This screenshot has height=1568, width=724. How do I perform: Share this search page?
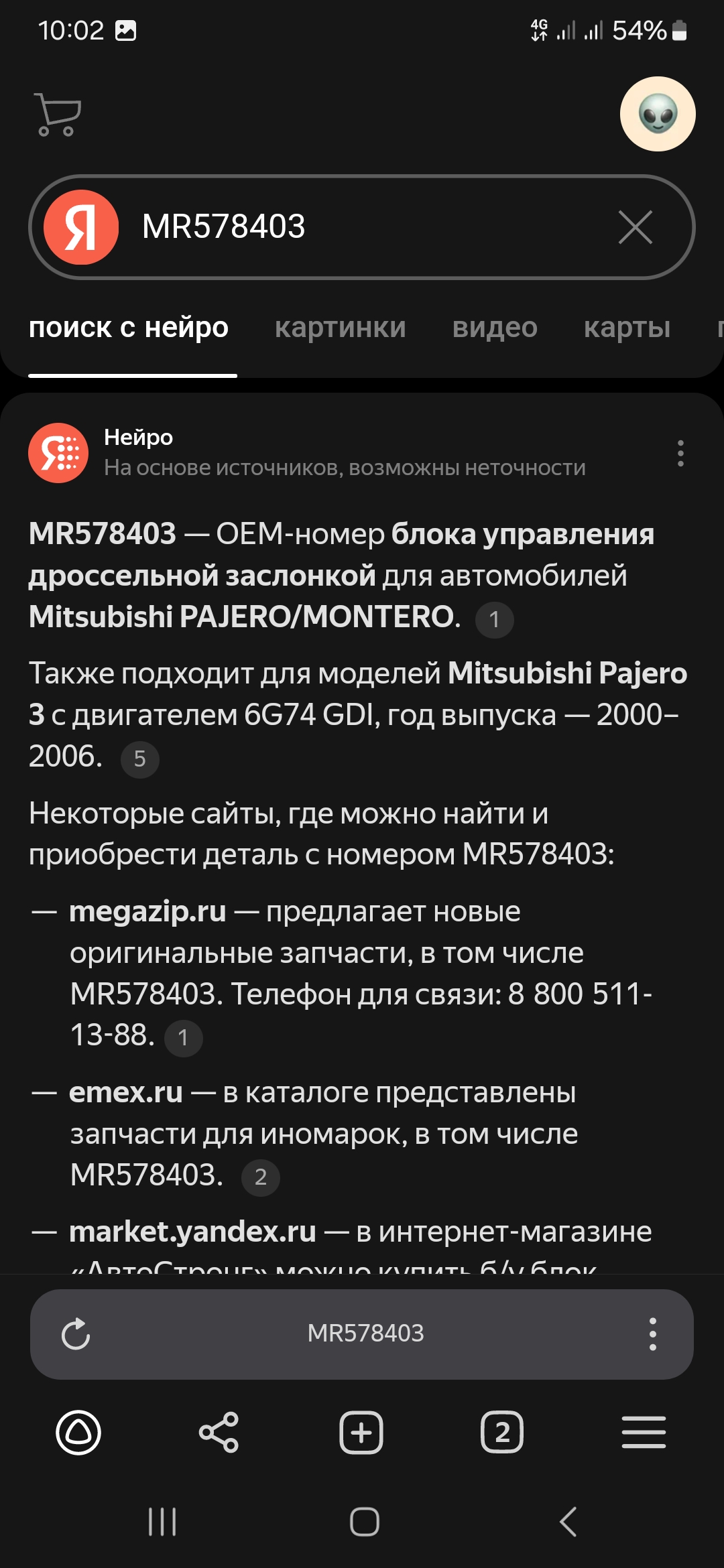[x=219, y=1433]
